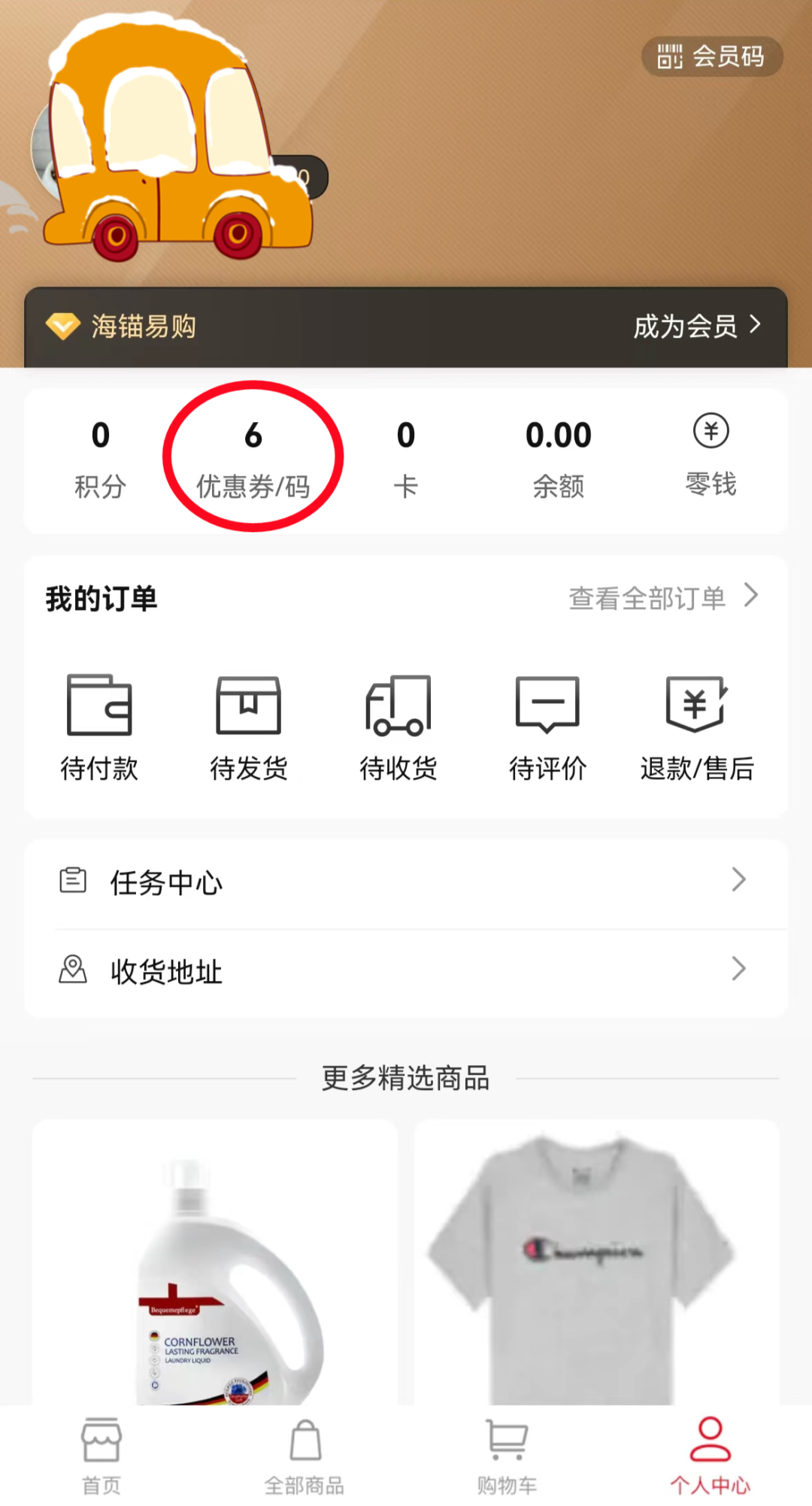Open 积分 points balance

coord(100,459)
